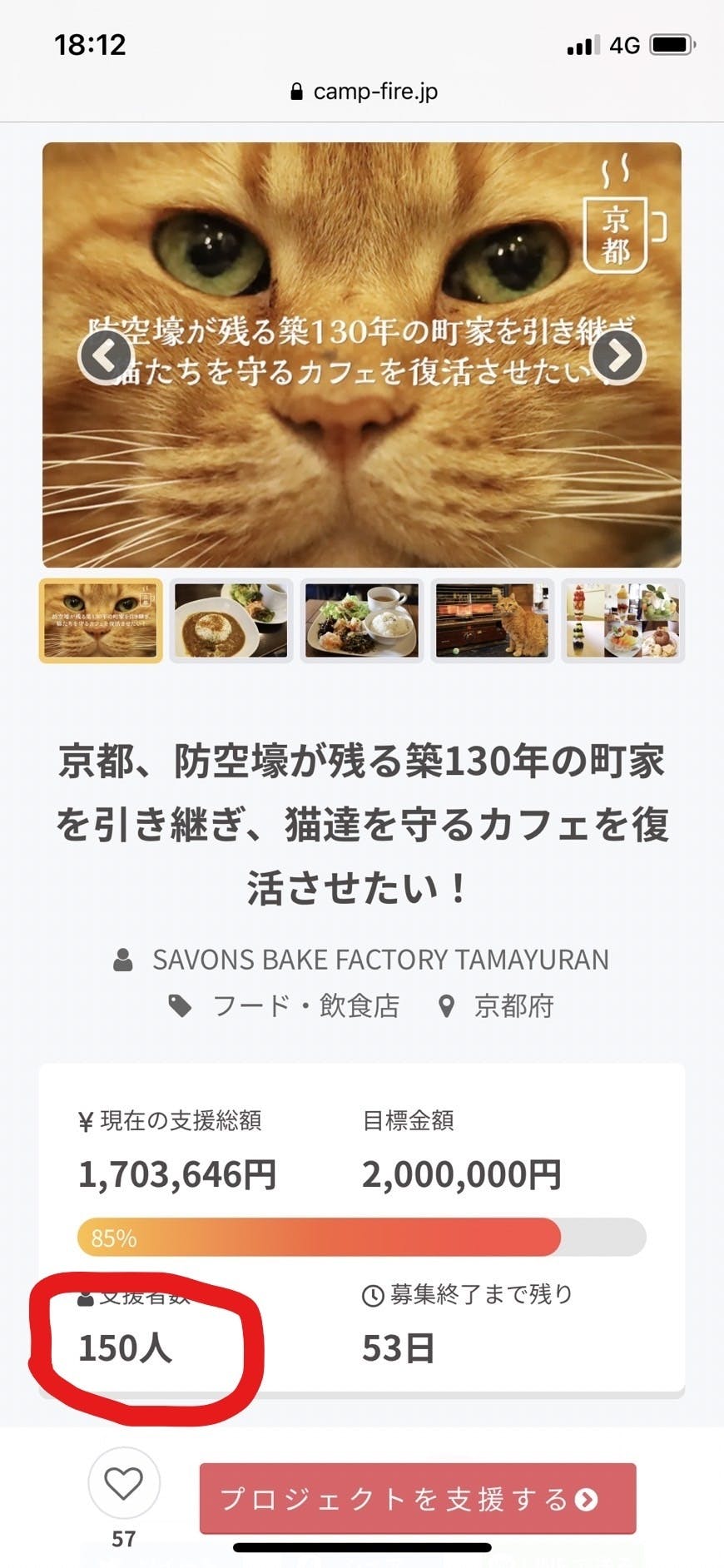
Task: Tap the camp-fire.jp address bar
Action: pyautogui.click(x=364, y=92)
